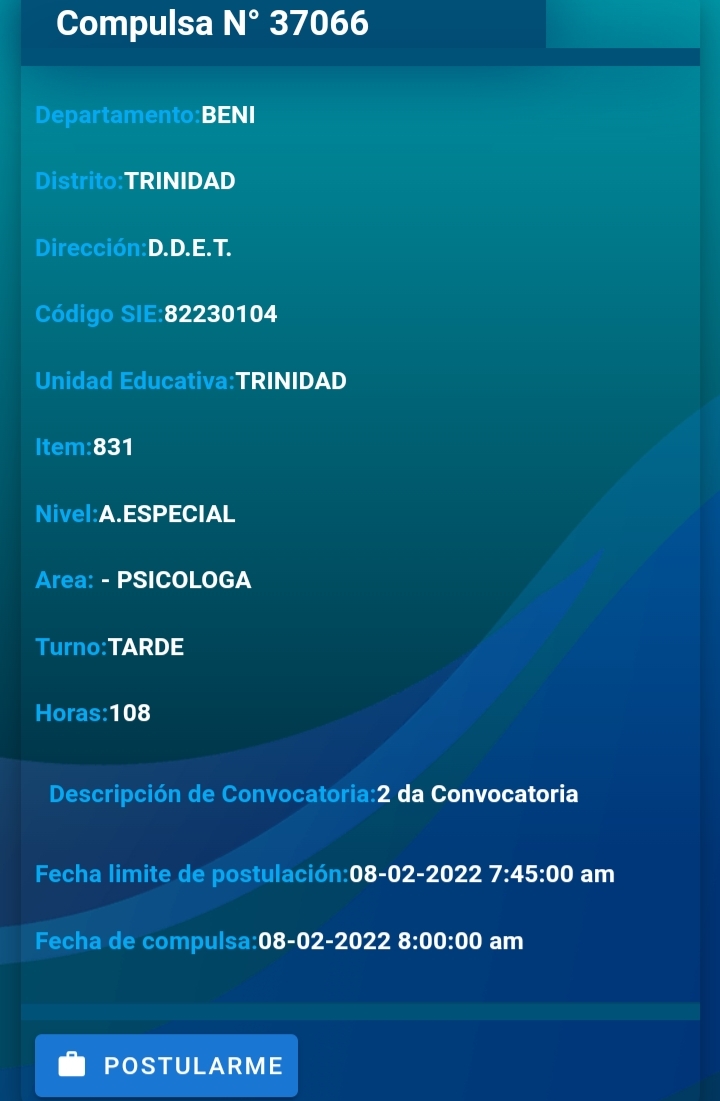The height and width of the screenshot is (1101, 720).
Task: Tap the POSTULARME button to apply
Action: coord(167,1065)
